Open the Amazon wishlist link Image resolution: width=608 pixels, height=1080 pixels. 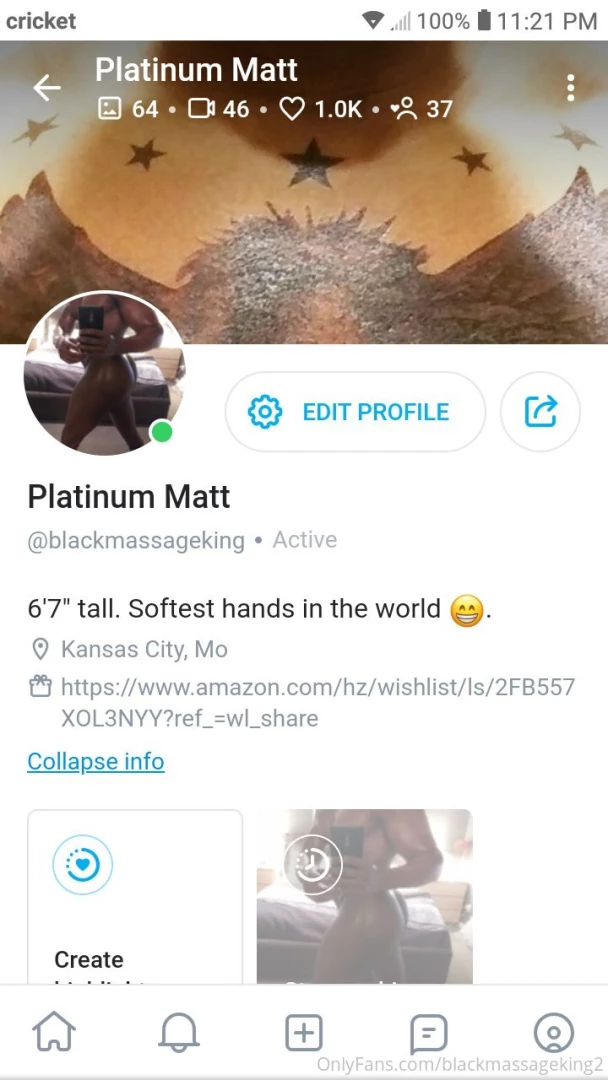[317, 702]
